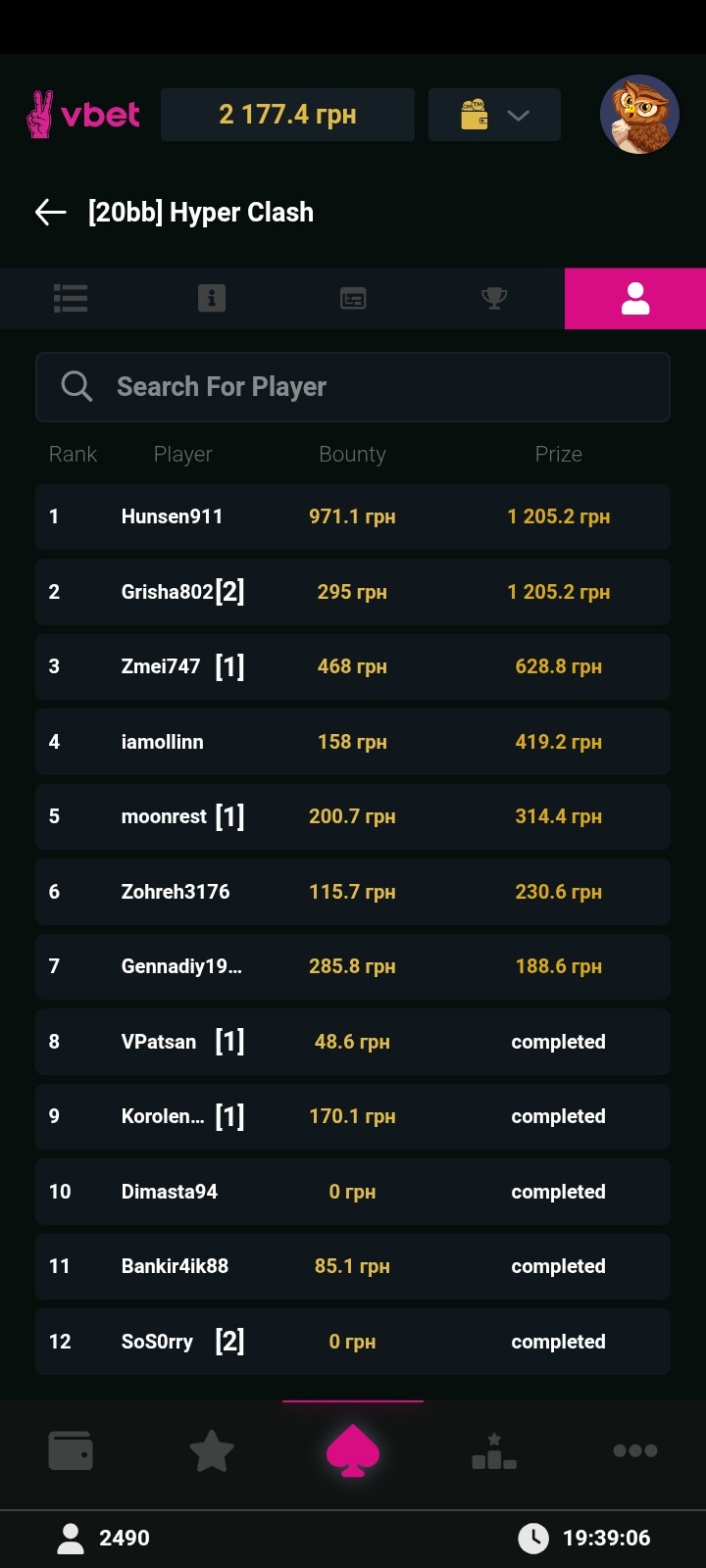Go to favorites star tab
This screenshot has width=706, height=1568.
click(212, 1450)
